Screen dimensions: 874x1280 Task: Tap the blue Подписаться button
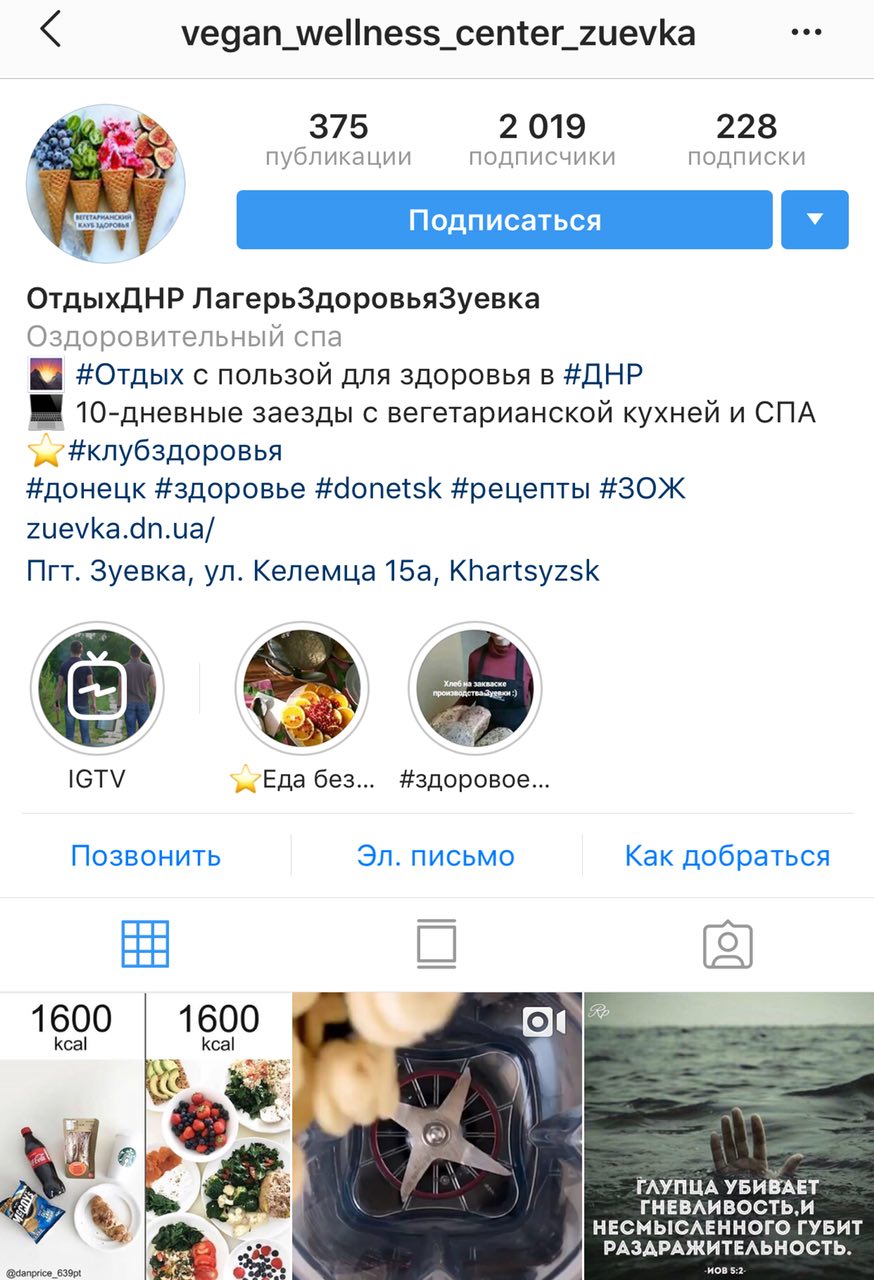(x=504, y=220)
